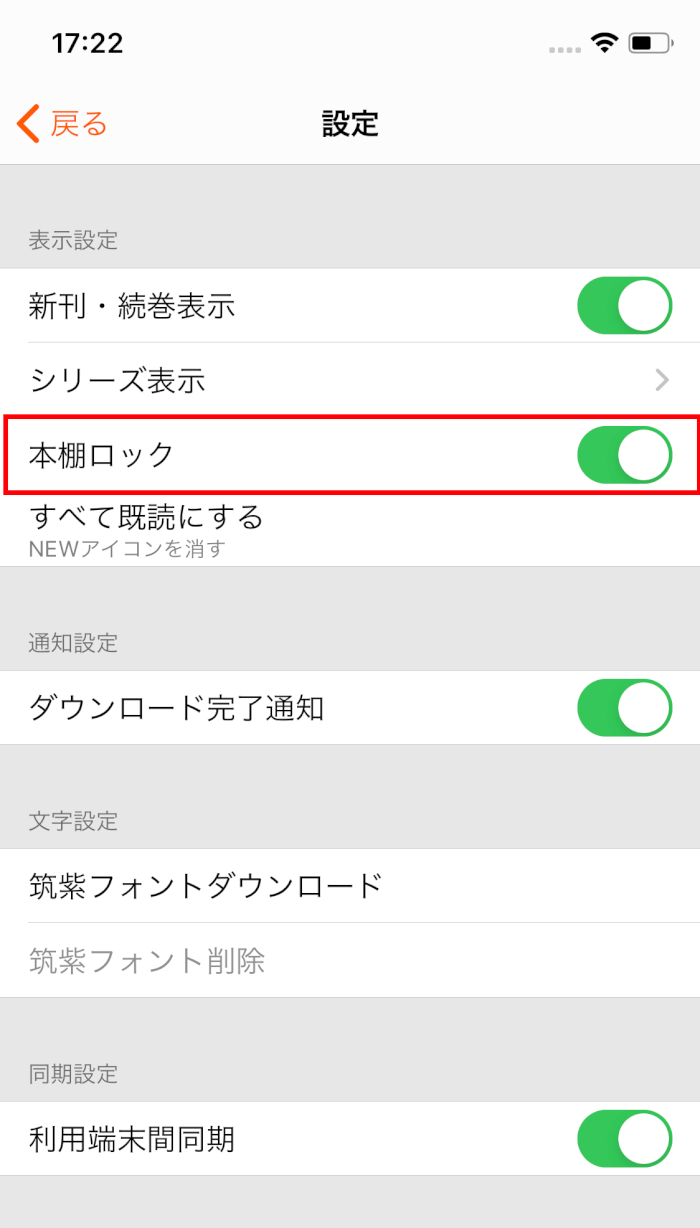Go back with the 戻る button
700x1228 pixels.
63,124
